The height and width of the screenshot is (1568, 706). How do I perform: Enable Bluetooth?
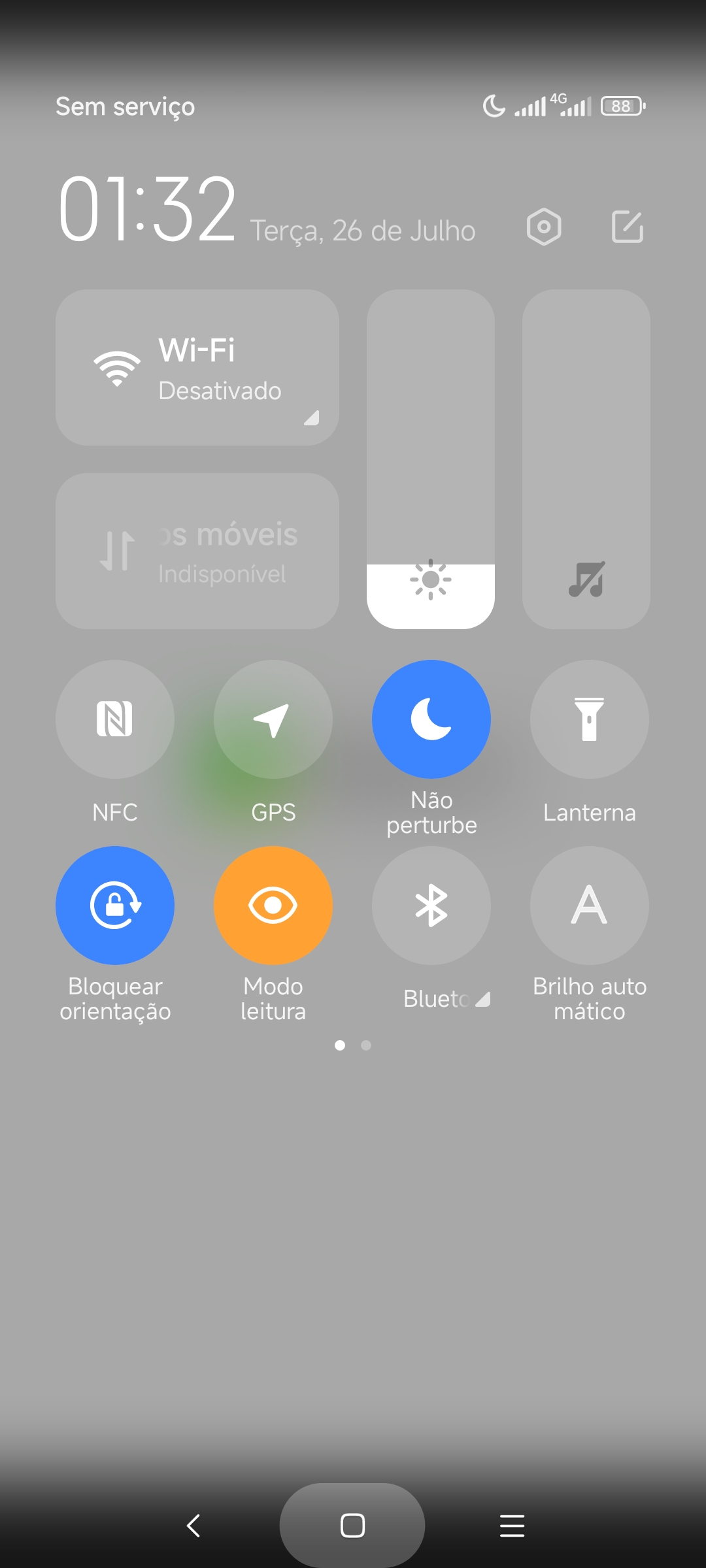[431, 906]
